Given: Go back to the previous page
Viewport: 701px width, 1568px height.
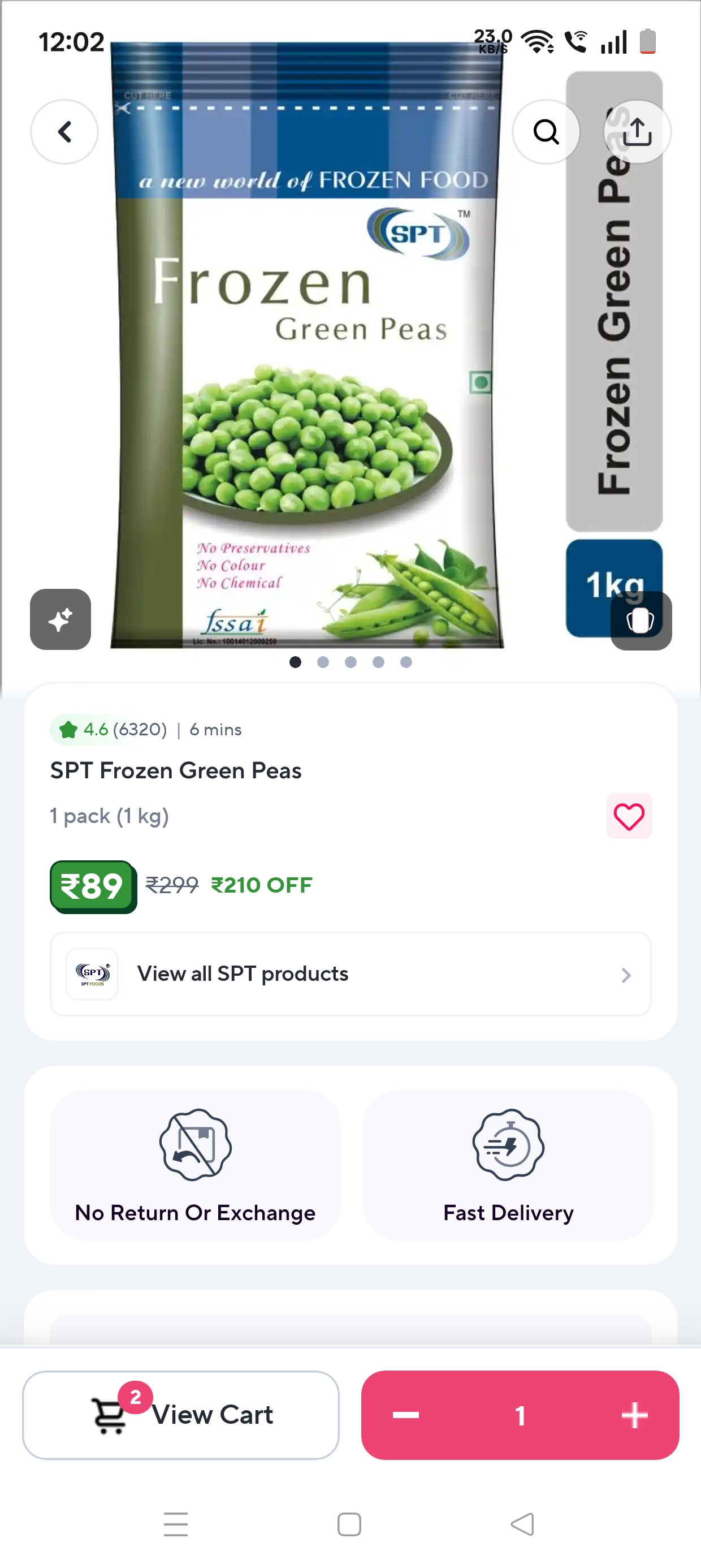Looking at the screenshot, I should click(64, 131).
